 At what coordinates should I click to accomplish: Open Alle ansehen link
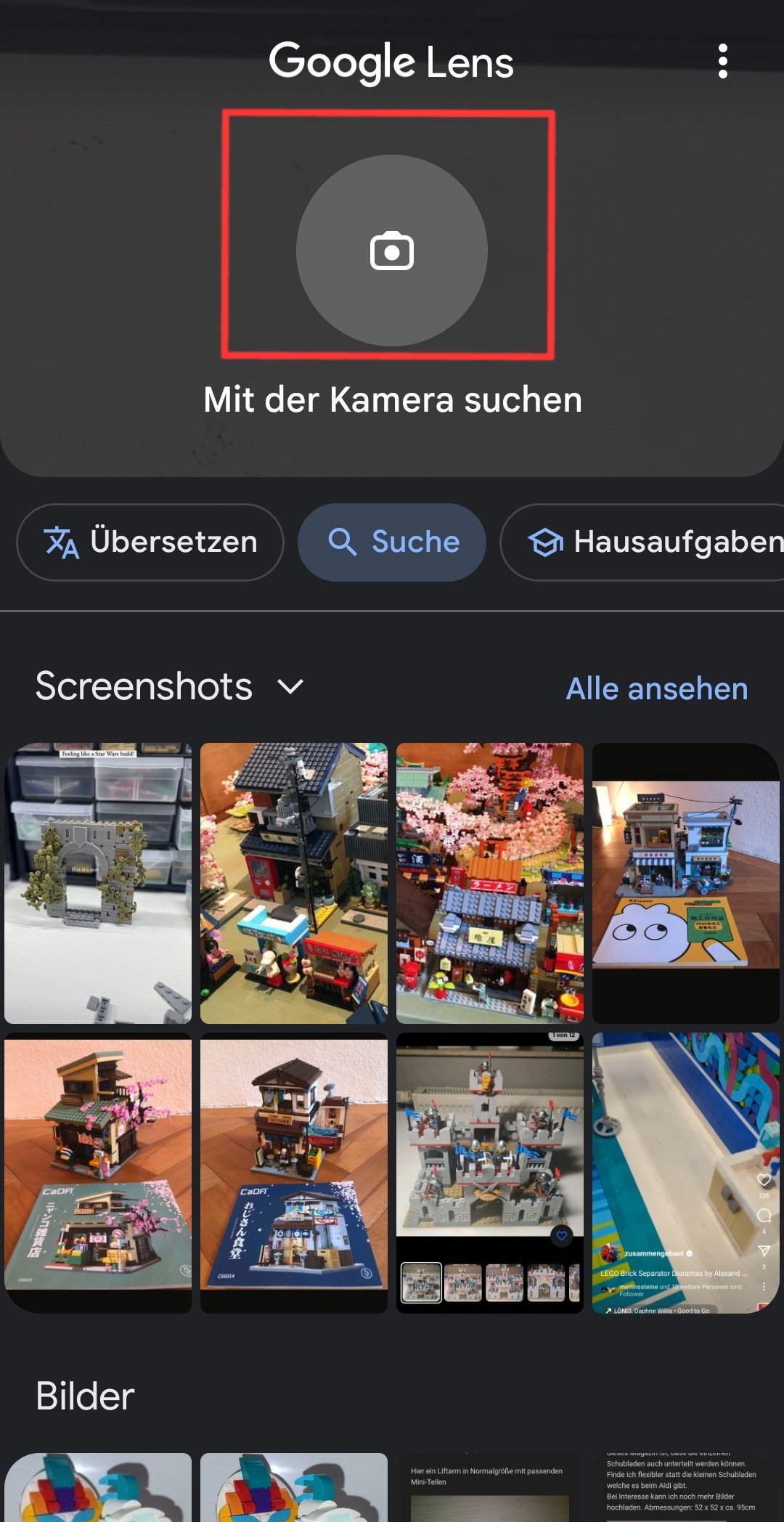click(x=656, y=688)
